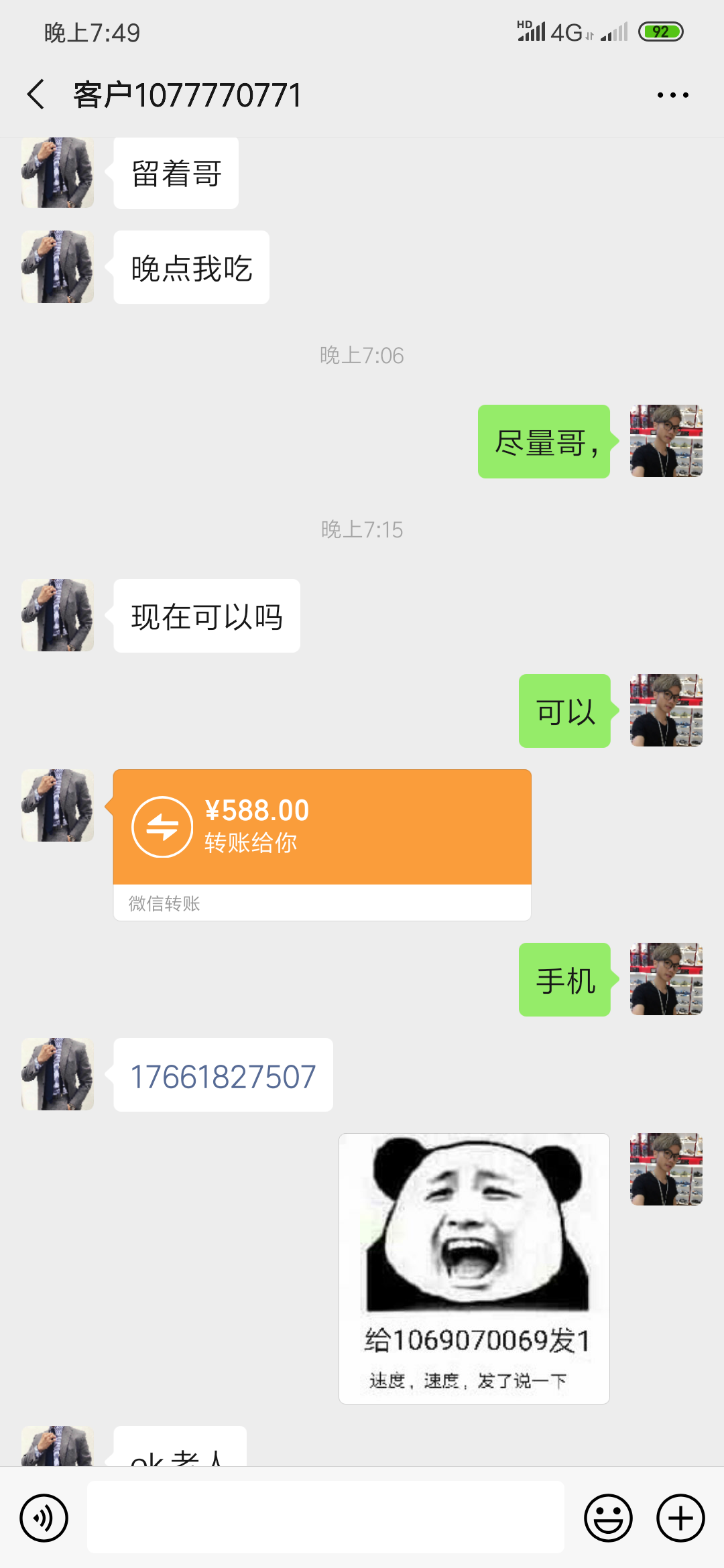Open the emoji sticker panel
The height and width of the screenshot is (1568, 724).
click(608, 1518)
